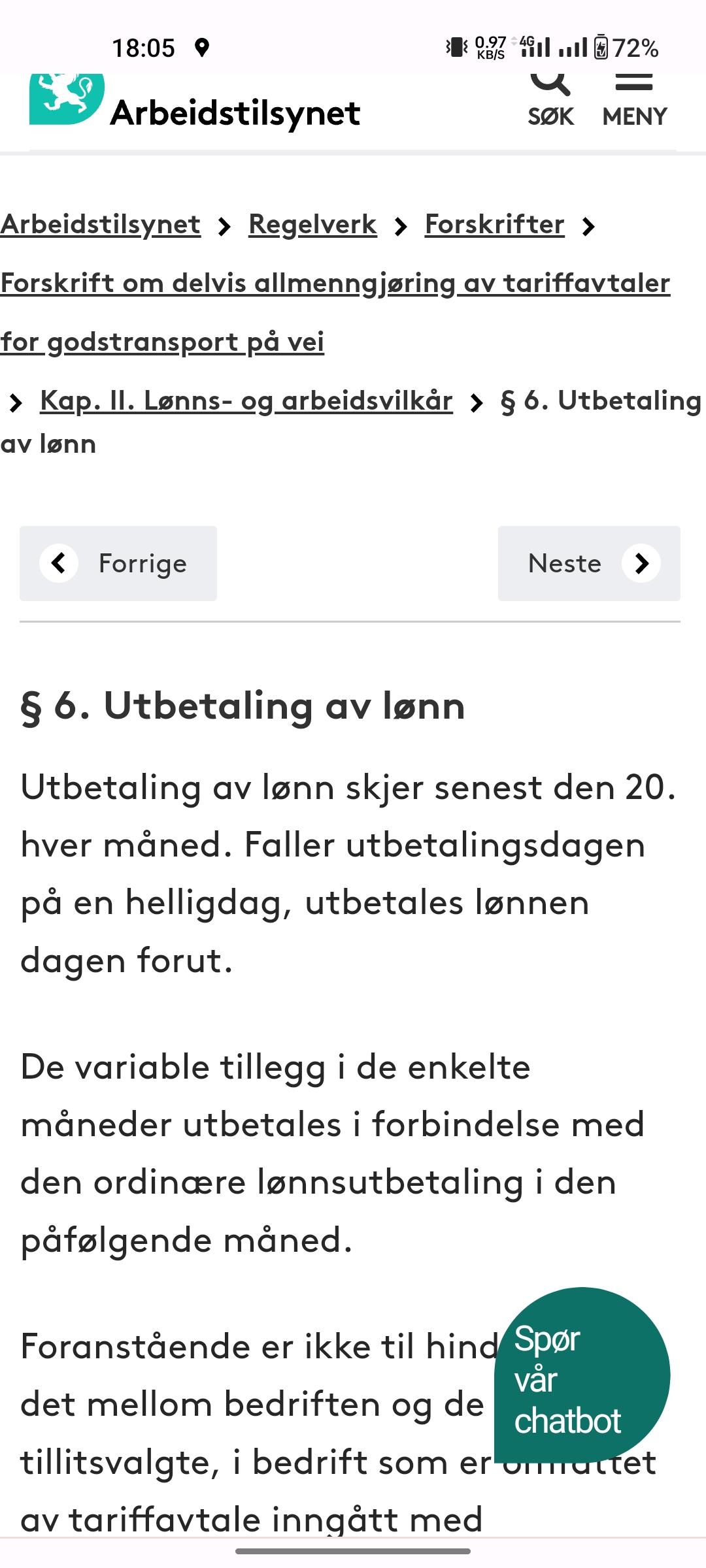
Task: Open the Arbeidstilsynet breadcrumb link
Action: click(100, 224)
